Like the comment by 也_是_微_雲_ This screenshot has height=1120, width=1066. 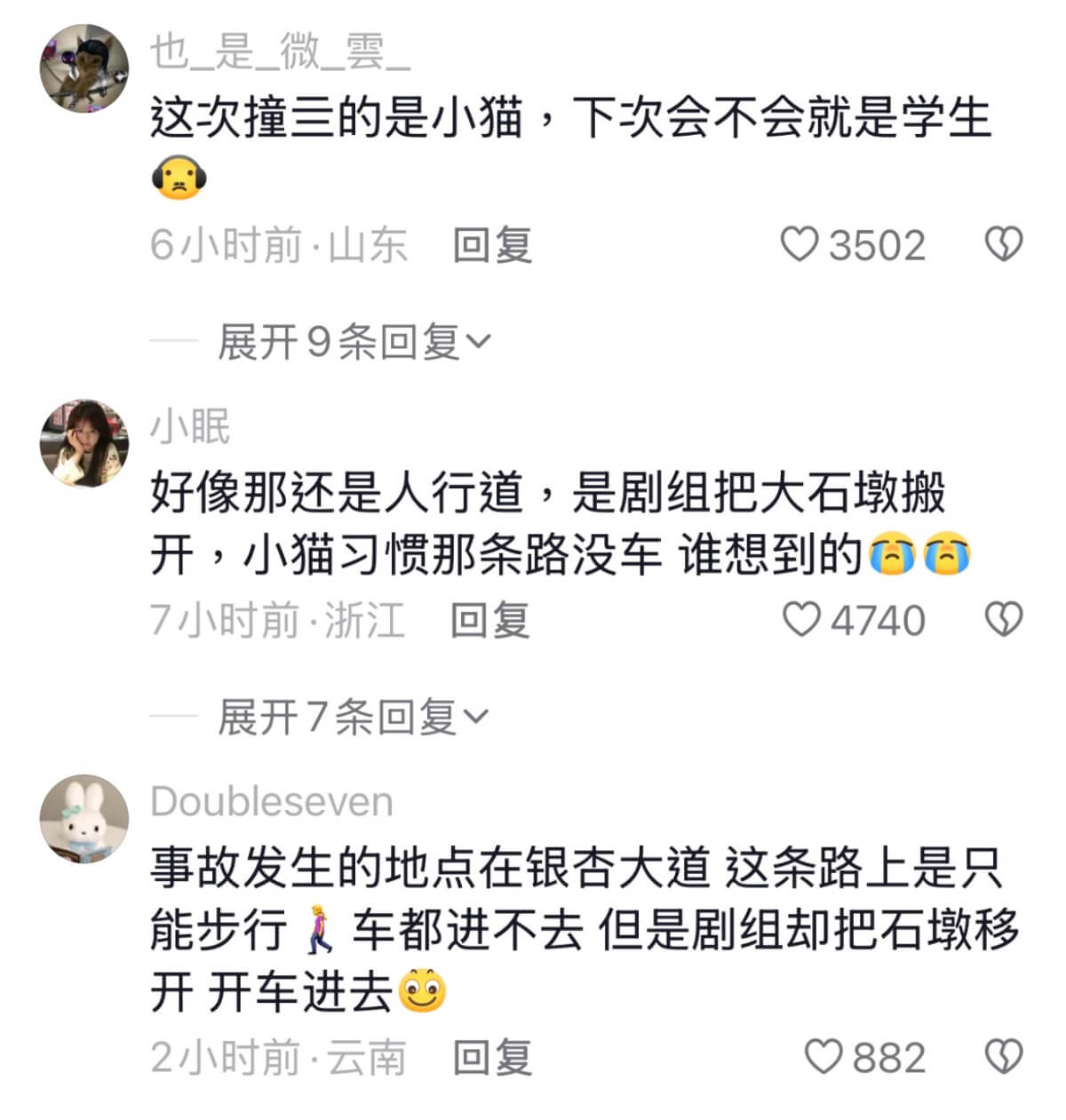(x=799, y=244)
